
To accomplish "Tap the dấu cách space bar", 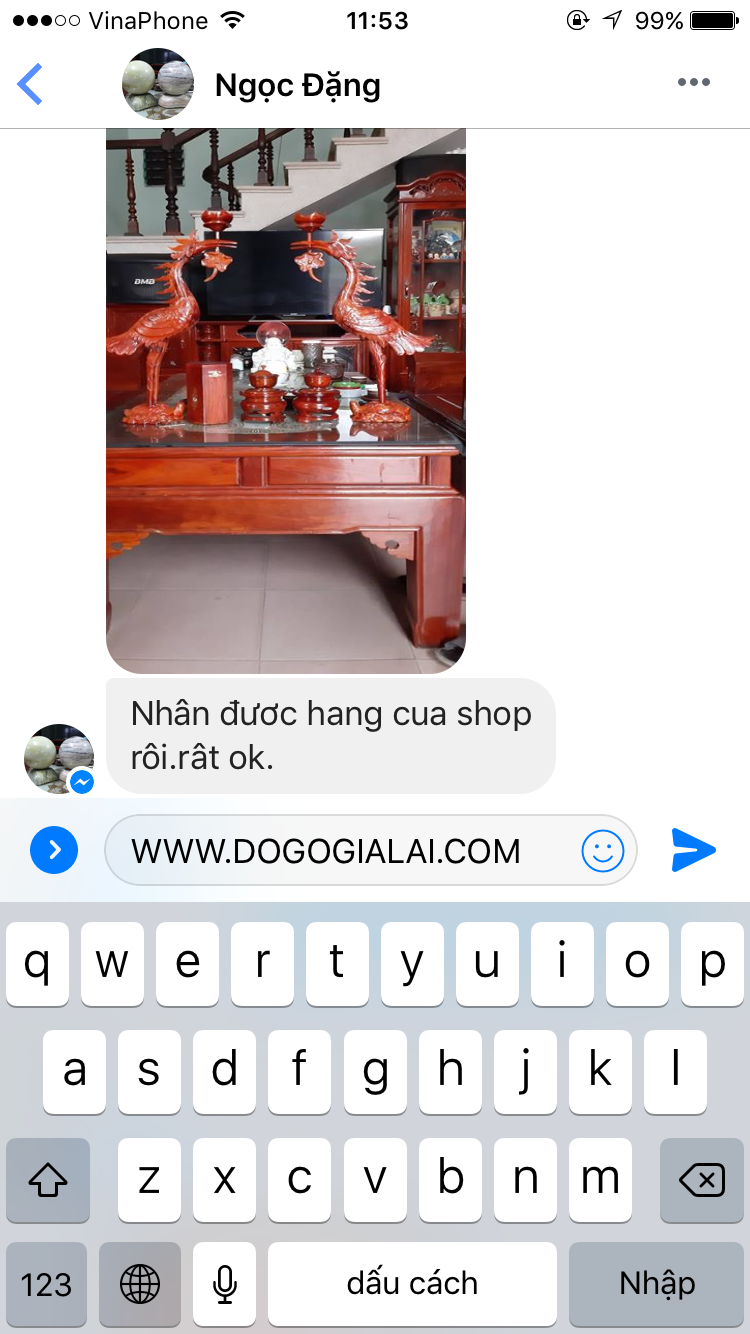I will pyautogui.click(x=412, y=1284).
